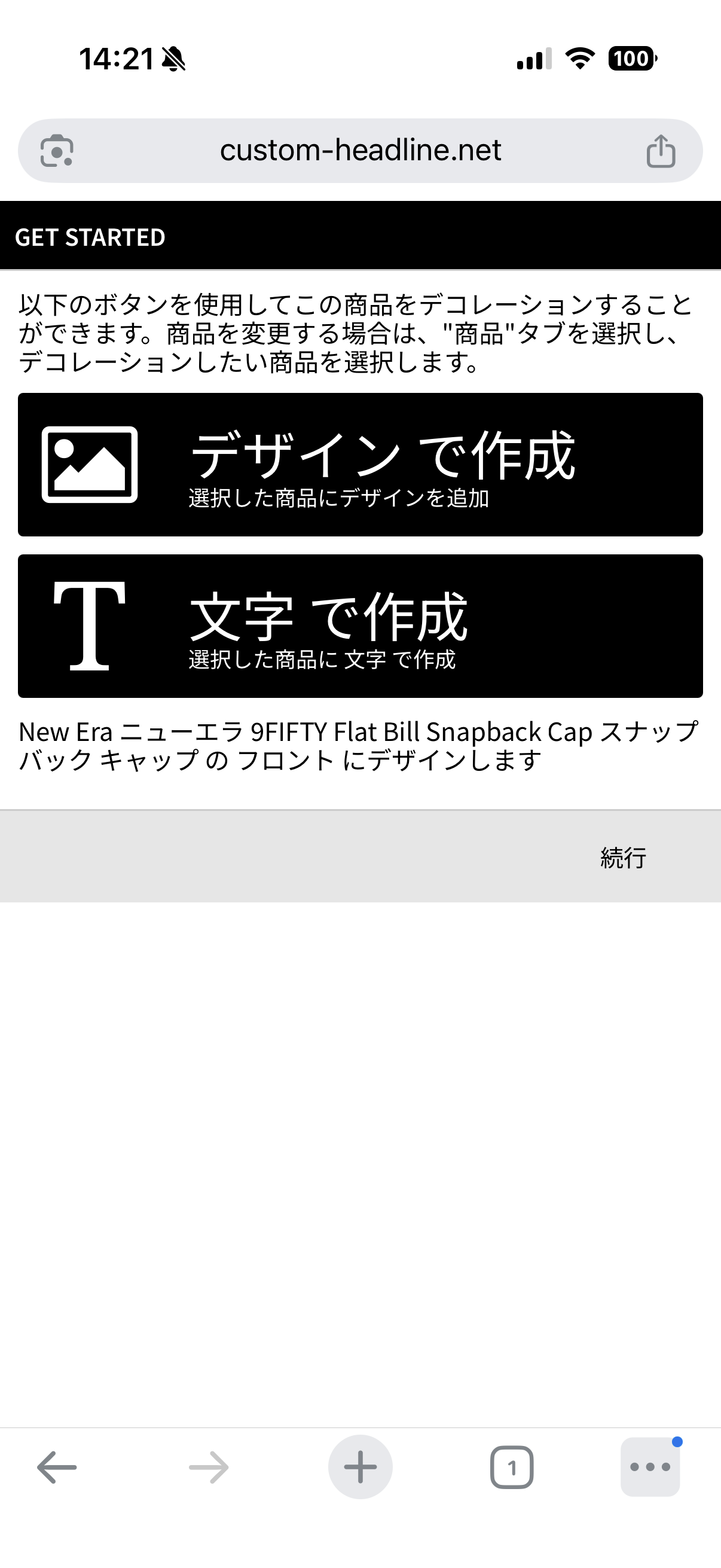Share this page via the share icon
The width and height of the screenshot is (721, 1568).
661,151
